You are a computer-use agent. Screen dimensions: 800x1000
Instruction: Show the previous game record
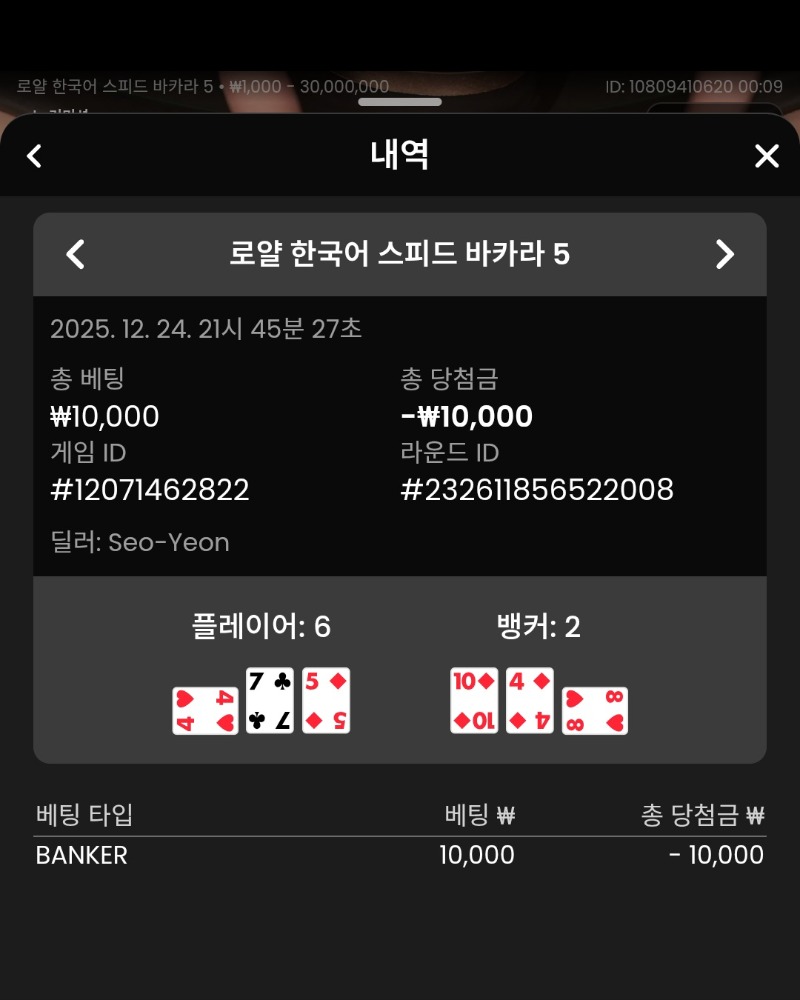click(x=75, y=254)
